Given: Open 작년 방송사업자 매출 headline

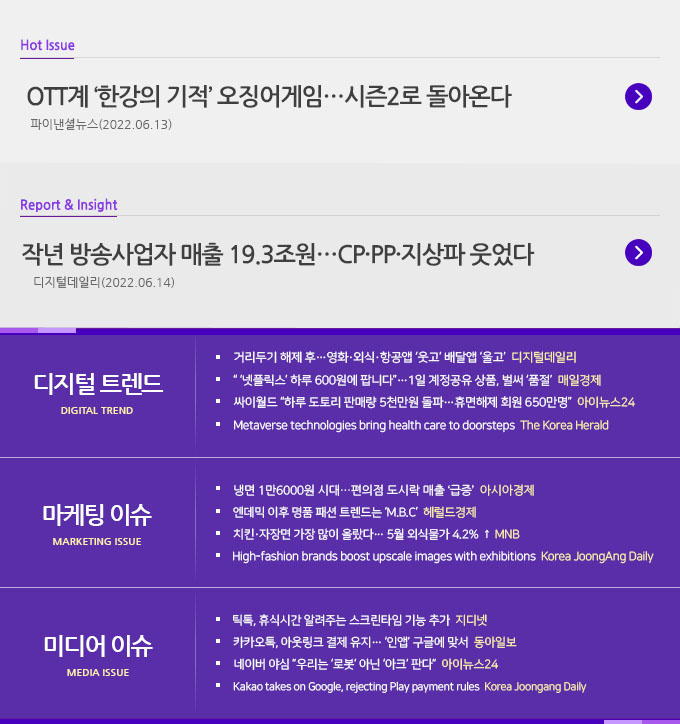Looking at the screenshot, I should pyautogui.click(x=277, y=253).
